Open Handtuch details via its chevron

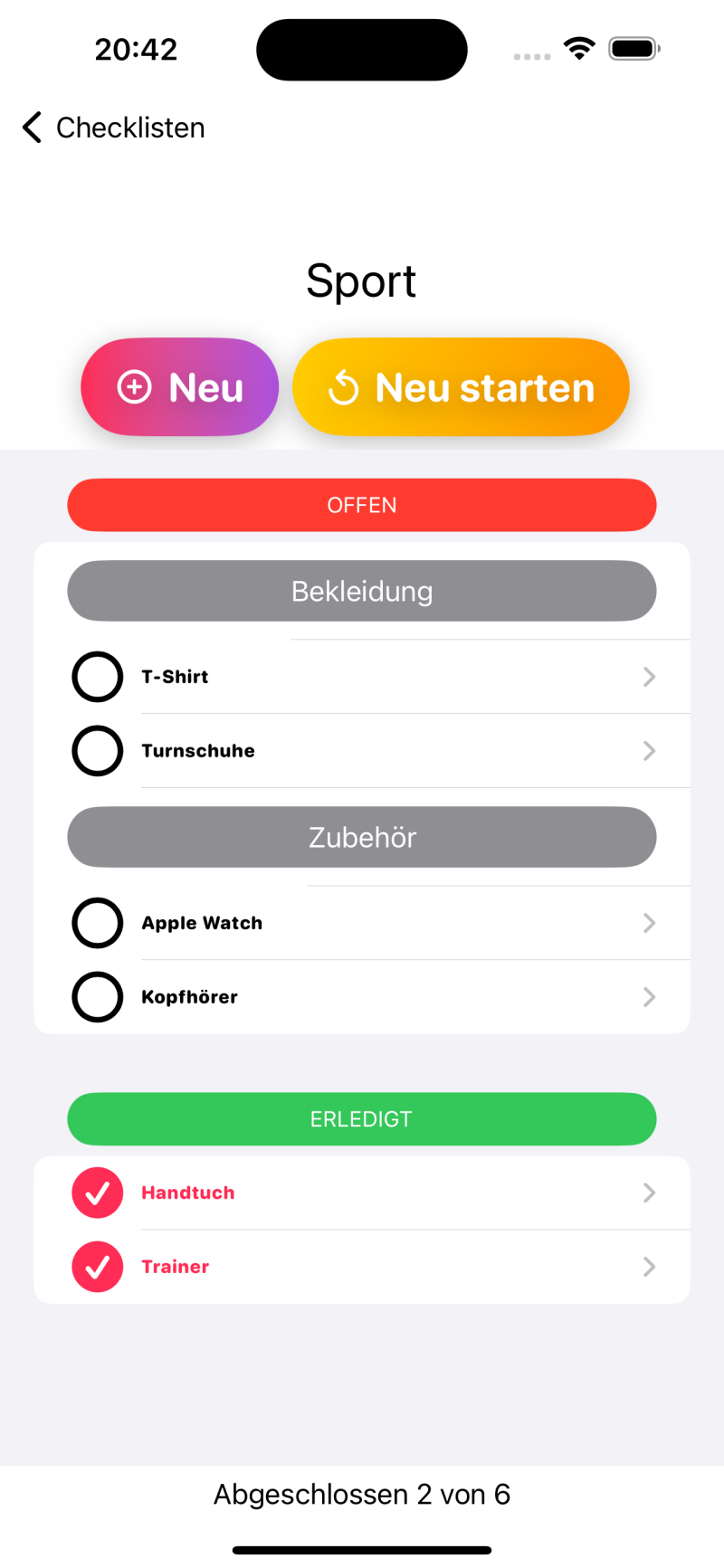[649, 1193]
